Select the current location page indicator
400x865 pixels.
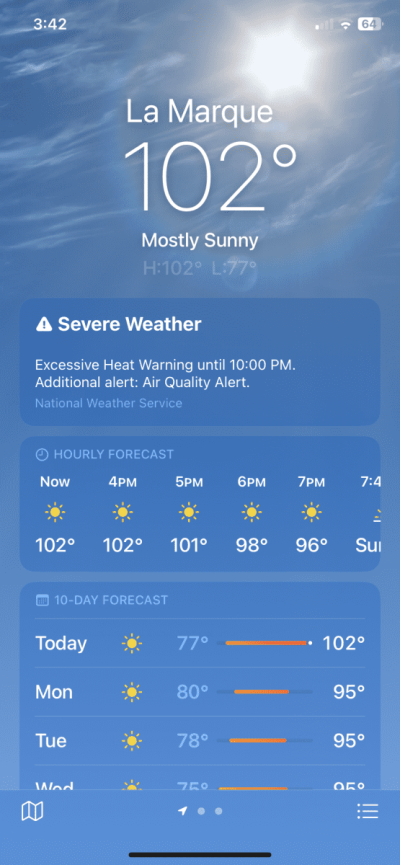coord(182,811)
